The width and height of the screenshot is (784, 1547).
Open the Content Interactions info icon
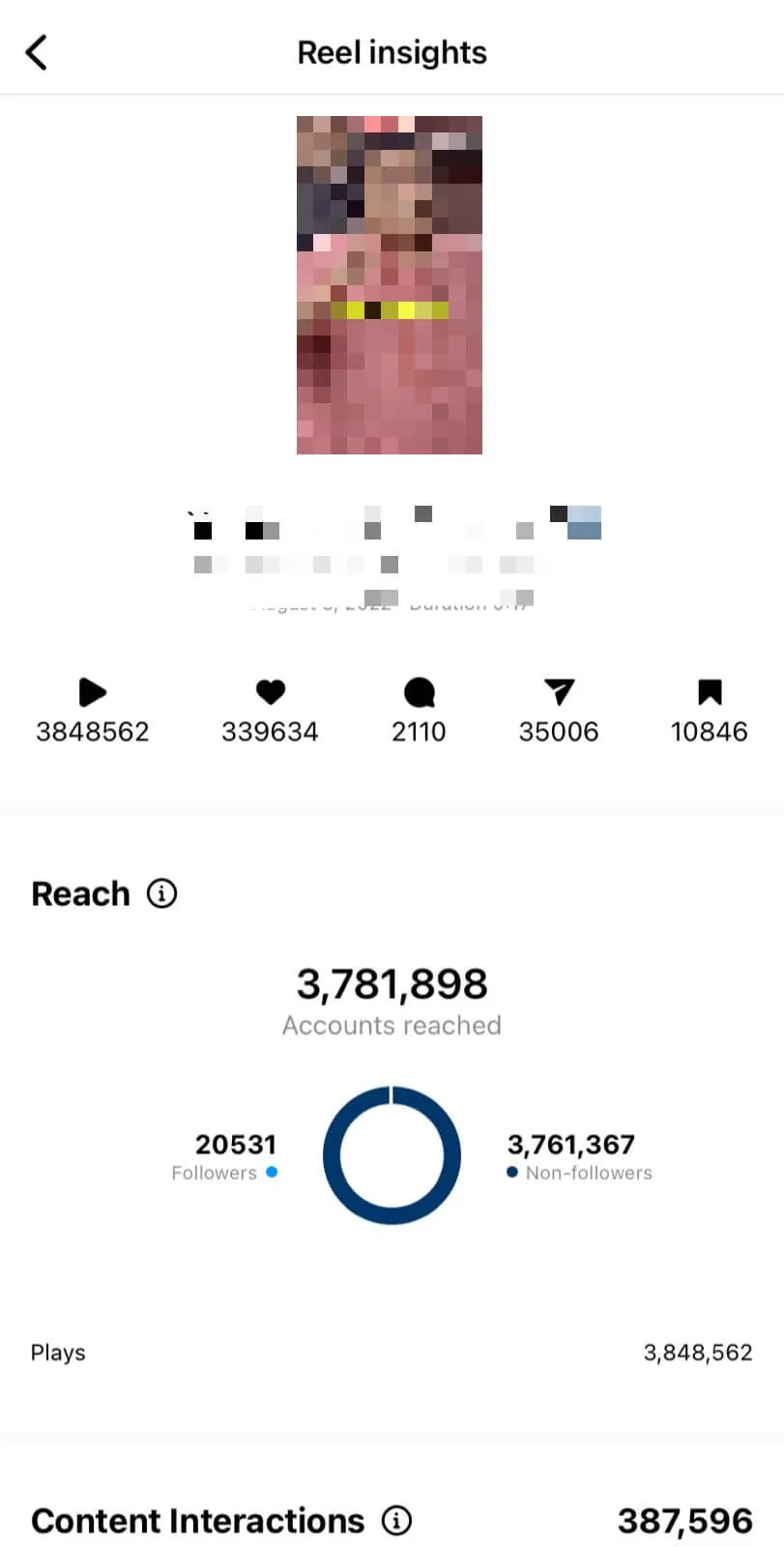click(396, 1520)
